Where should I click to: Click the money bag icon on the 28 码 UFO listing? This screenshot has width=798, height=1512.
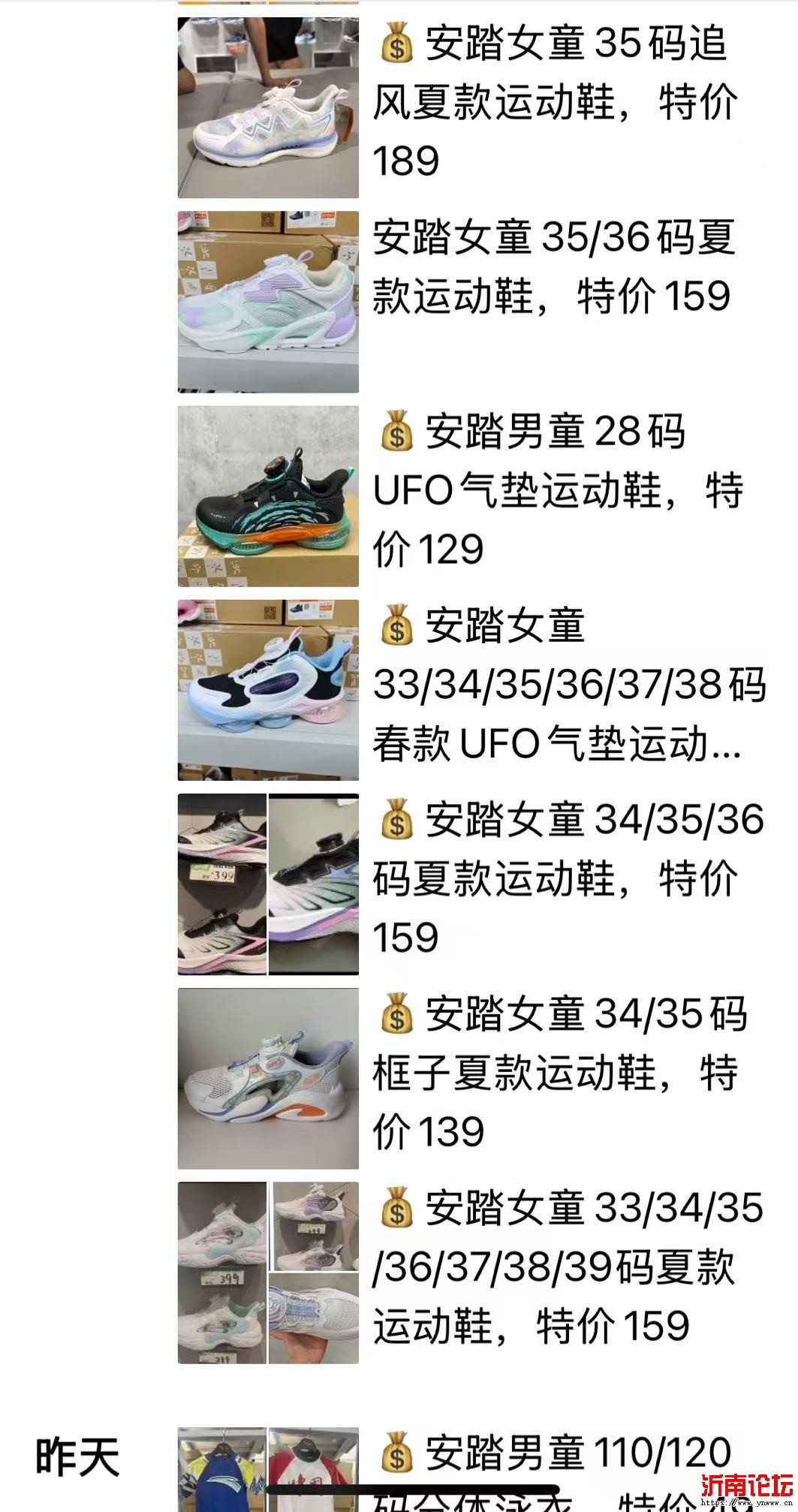tap(397, 430)
